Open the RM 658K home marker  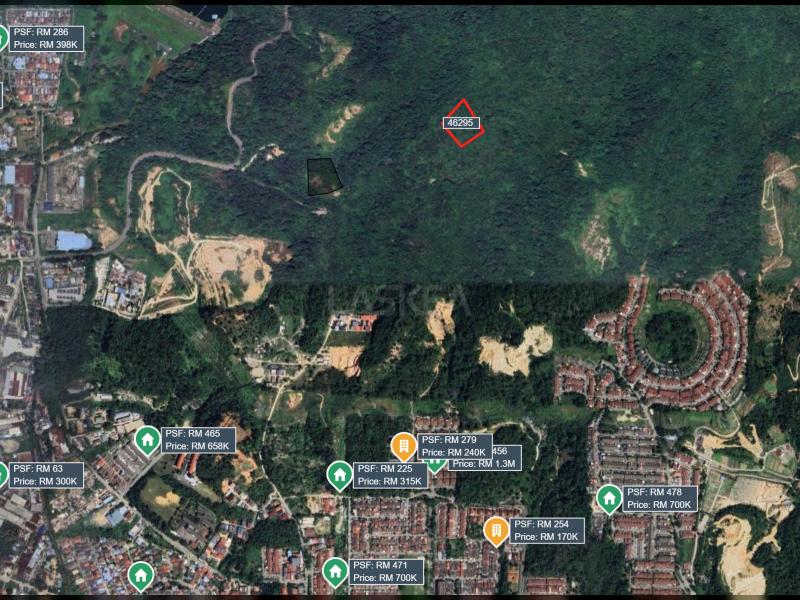148,438
